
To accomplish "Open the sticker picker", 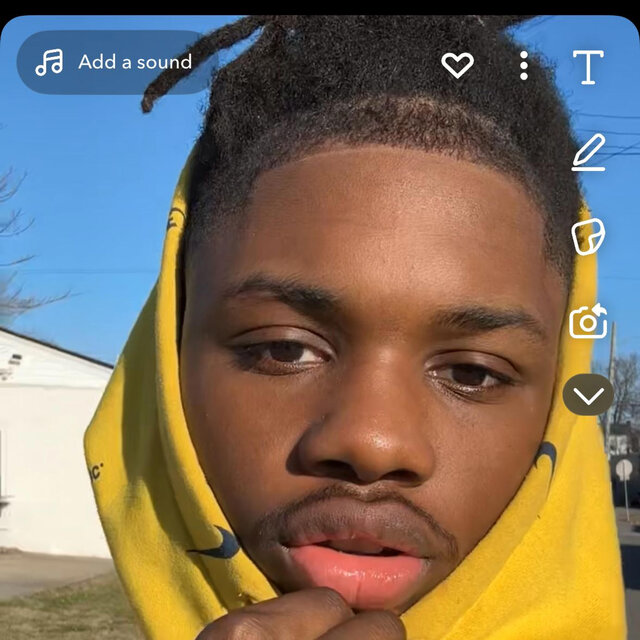I will coord(588,237).
